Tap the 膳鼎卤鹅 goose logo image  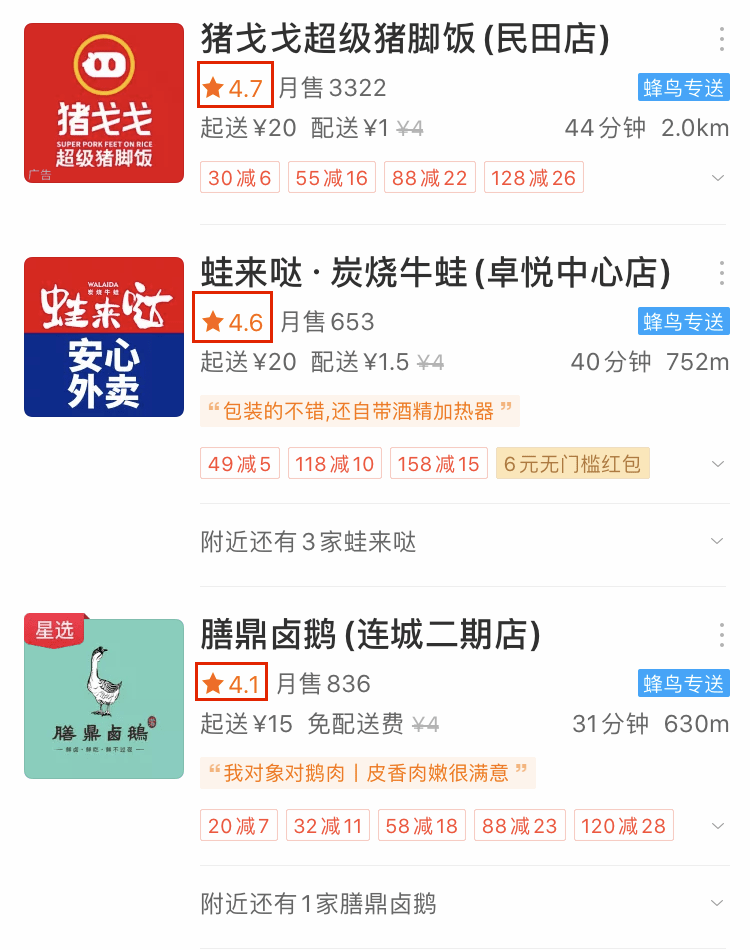coord(104,699)
